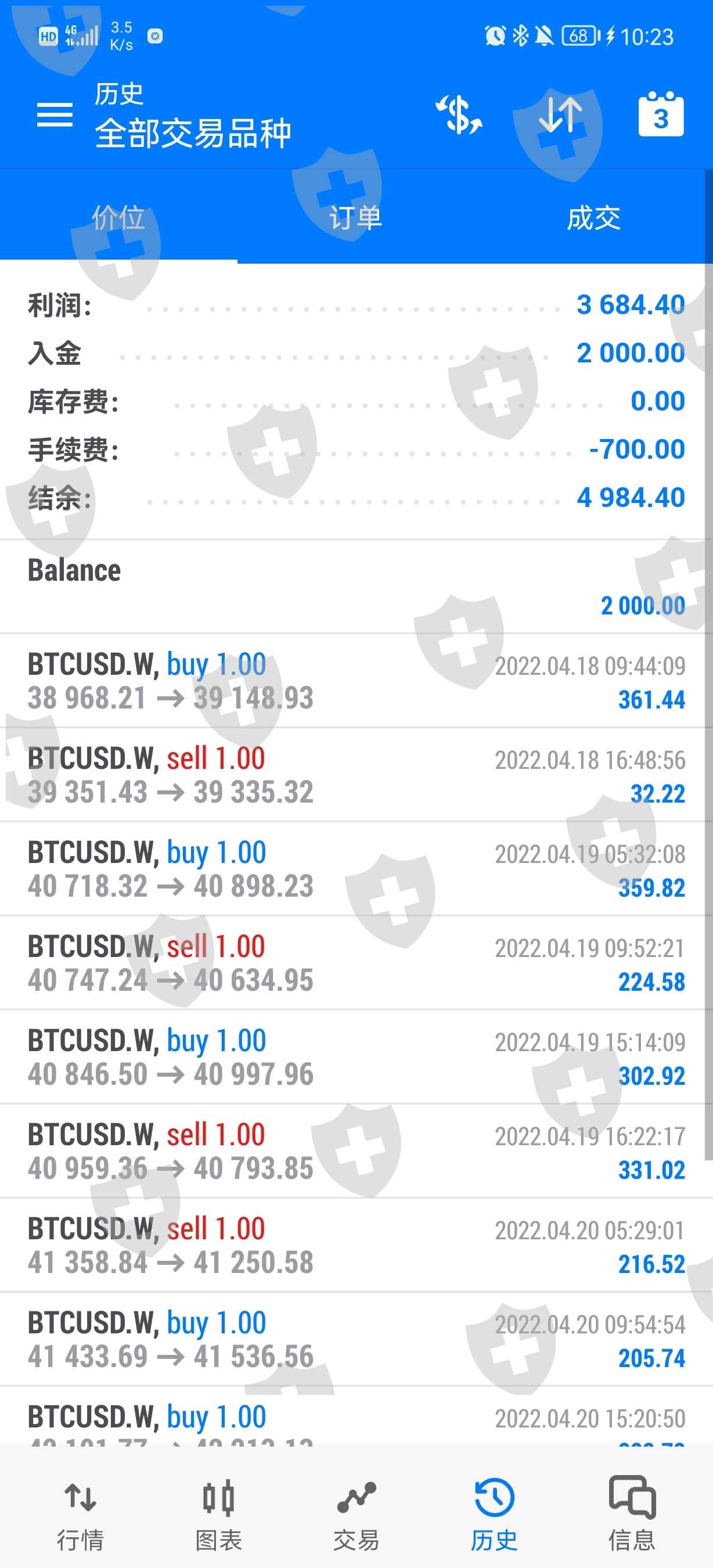Open the sort order arrows icon
Screen dimensions: 713x1568
tap(560, 114)
